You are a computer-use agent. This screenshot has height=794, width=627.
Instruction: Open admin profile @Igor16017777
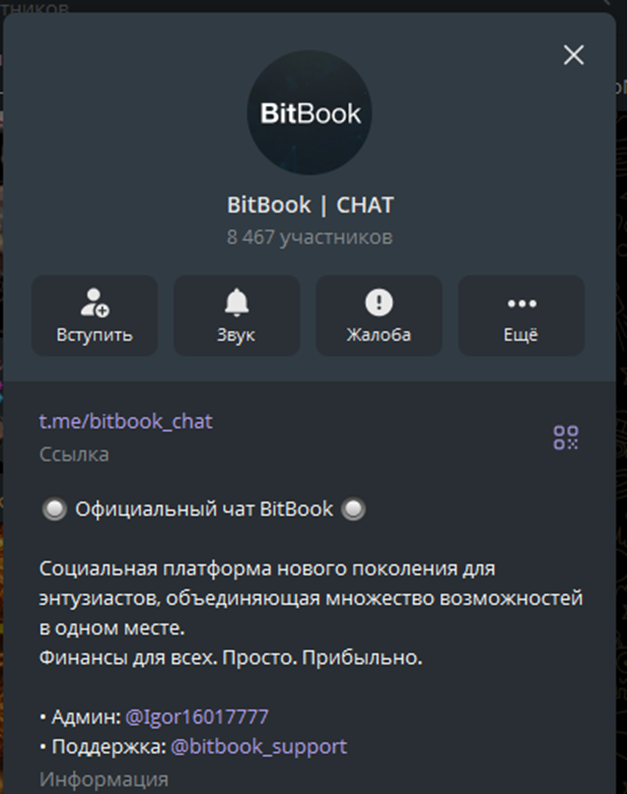(x=197, y=717)
